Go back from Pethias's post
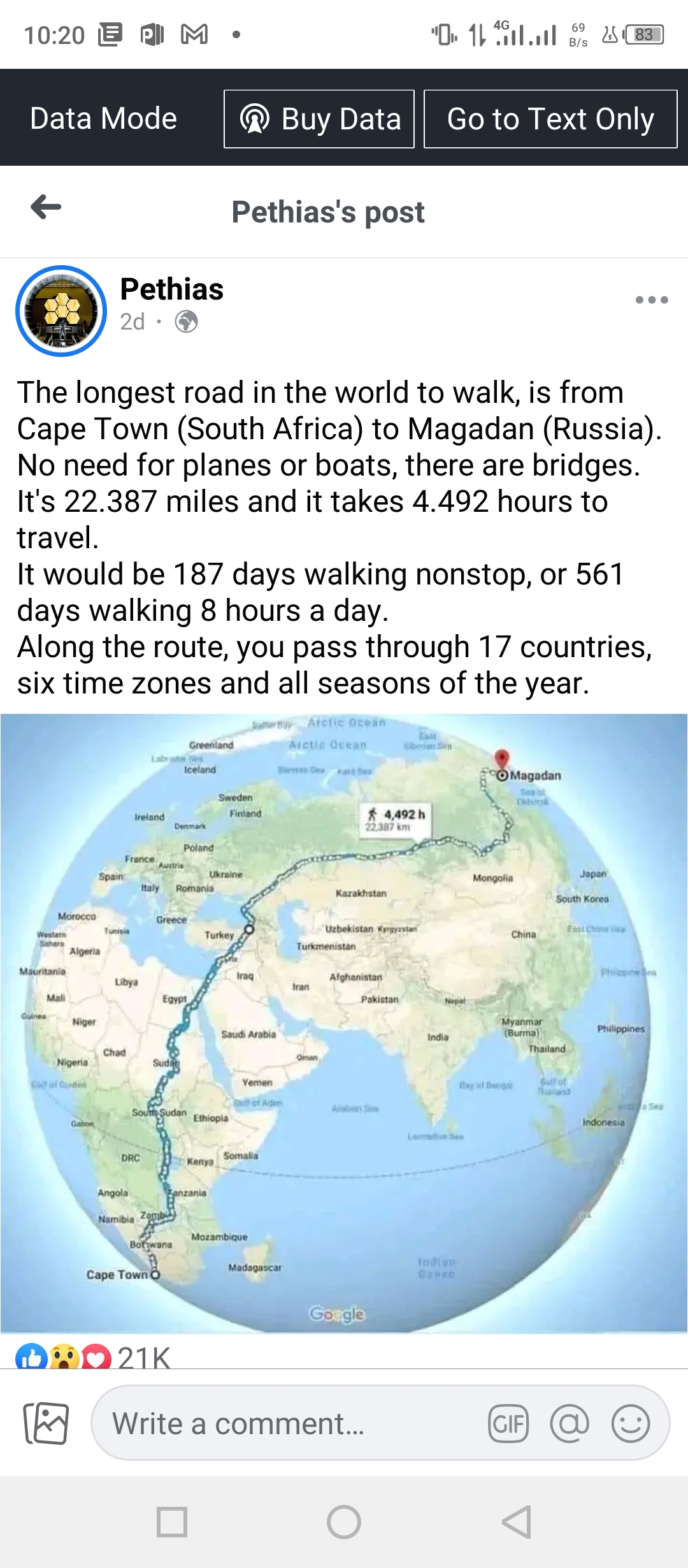The height and width of the screenshot is (1568, 688). tap(46, 207)
